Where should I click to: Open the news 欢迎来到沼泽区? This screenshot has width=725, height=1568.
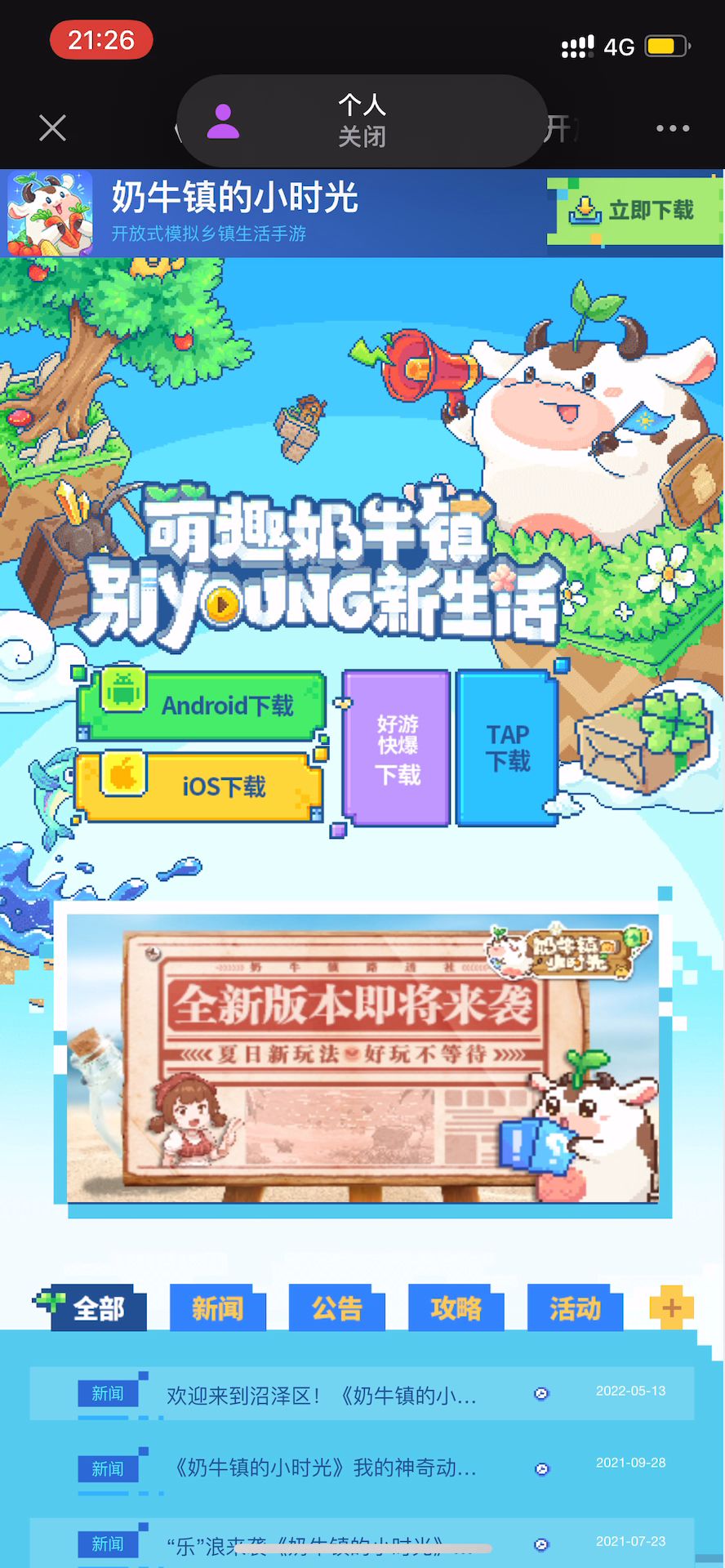[362, 1393]
